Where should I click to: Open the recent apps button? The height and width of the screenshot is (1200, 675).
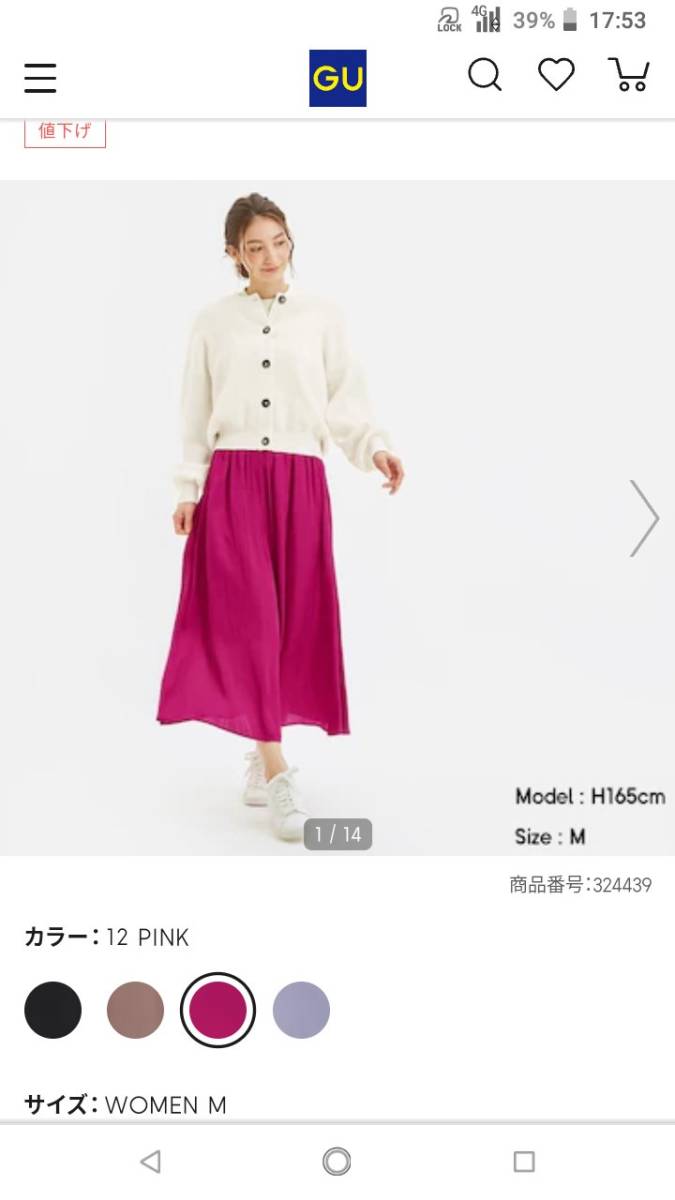(x=524, y=1161)
